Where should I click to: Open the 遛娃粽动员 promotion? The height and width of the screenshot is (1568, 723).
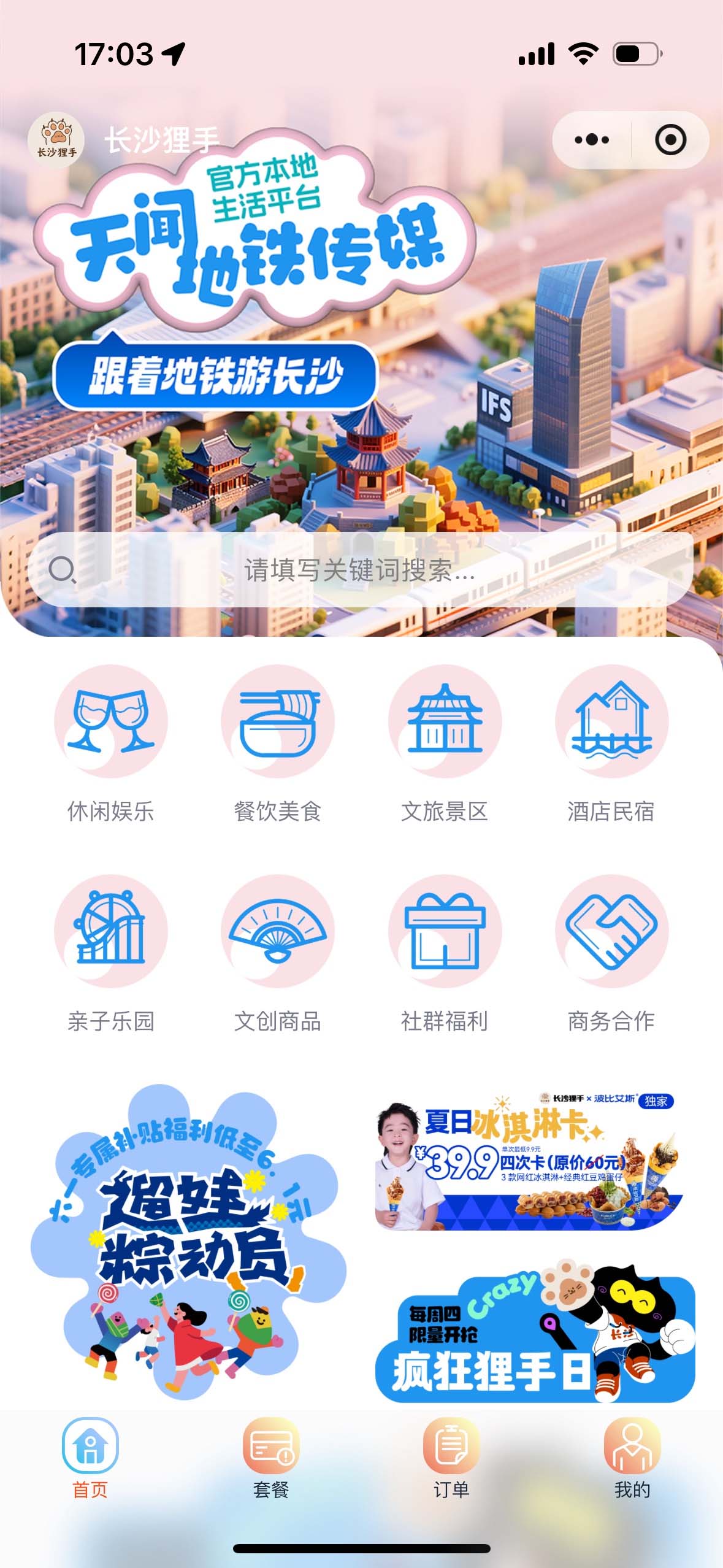(x=189, y=1242)
